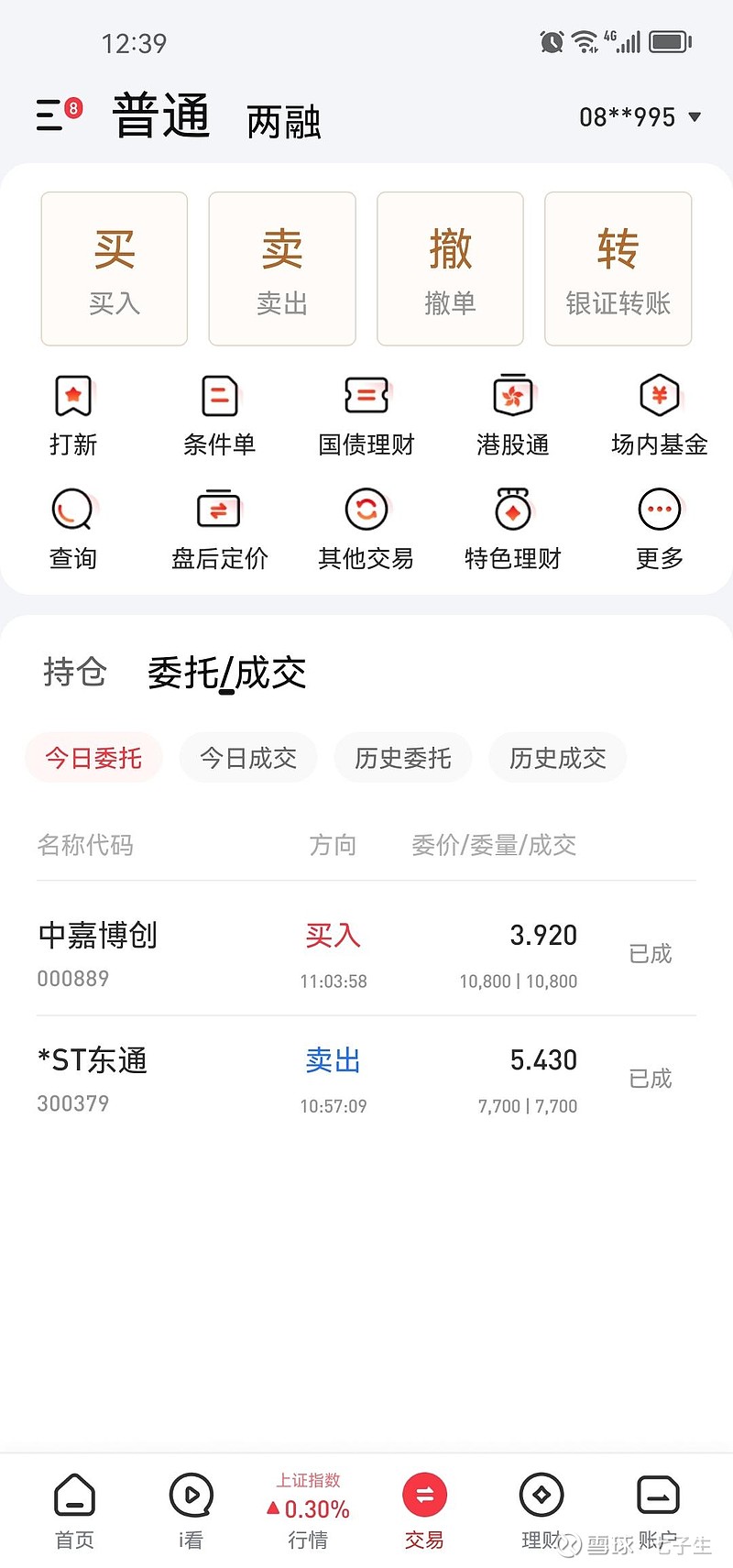Switch to the 两融 account tab
Screen dimensions: 733x1568
283,122
